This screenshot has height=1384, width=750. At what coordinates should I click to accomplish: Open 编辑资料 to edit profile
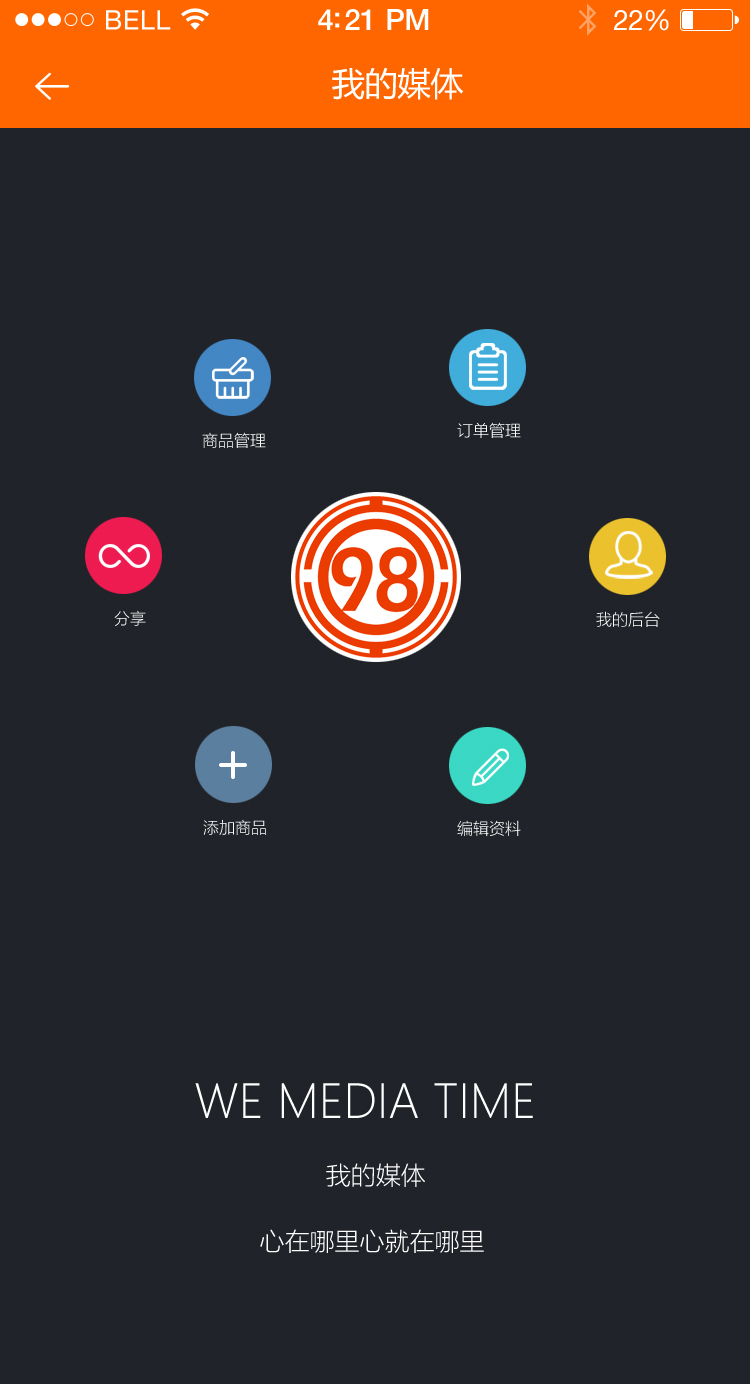[487, 766]
